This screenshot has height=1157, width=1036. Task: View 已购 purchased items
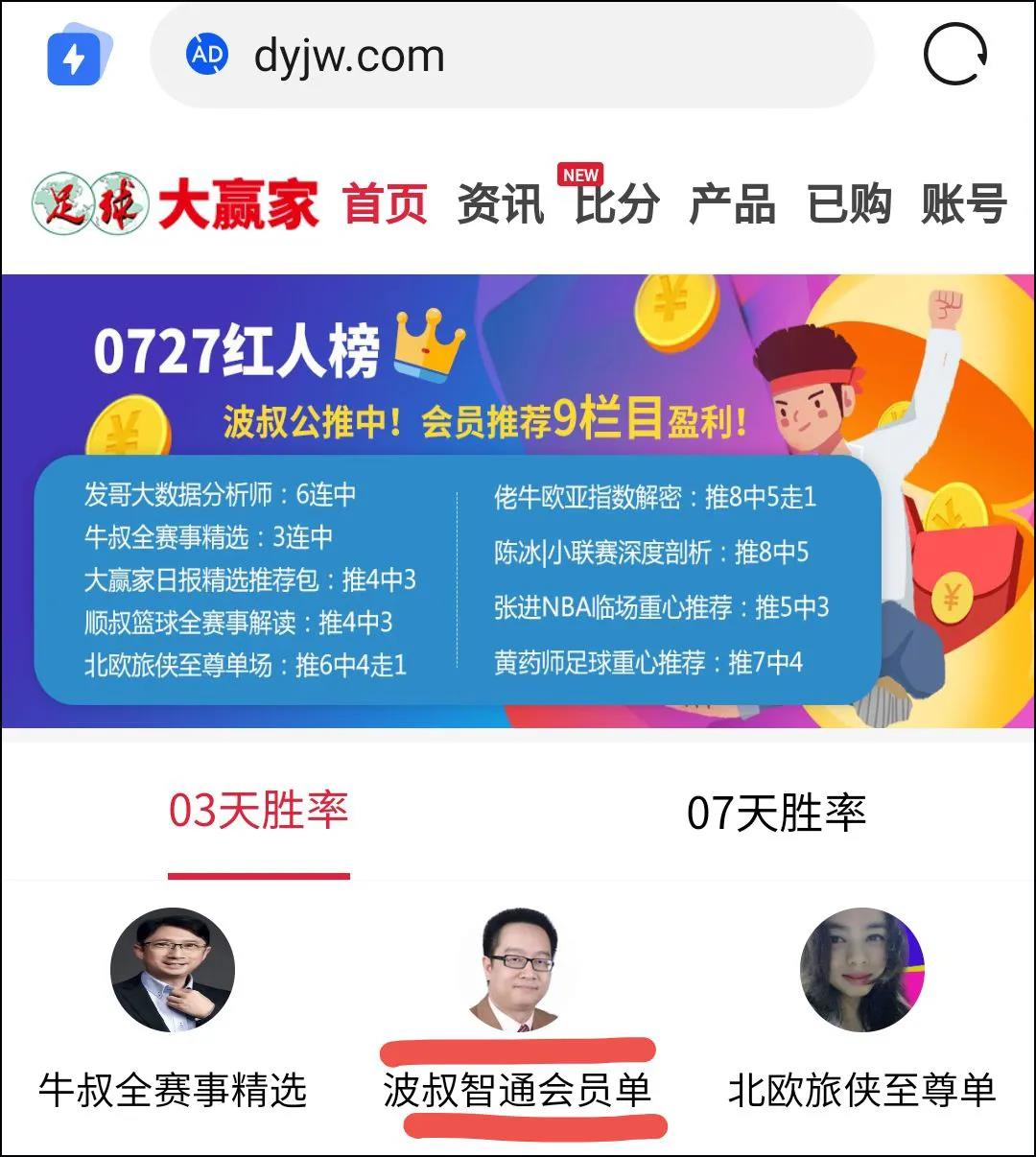point(849,203)
